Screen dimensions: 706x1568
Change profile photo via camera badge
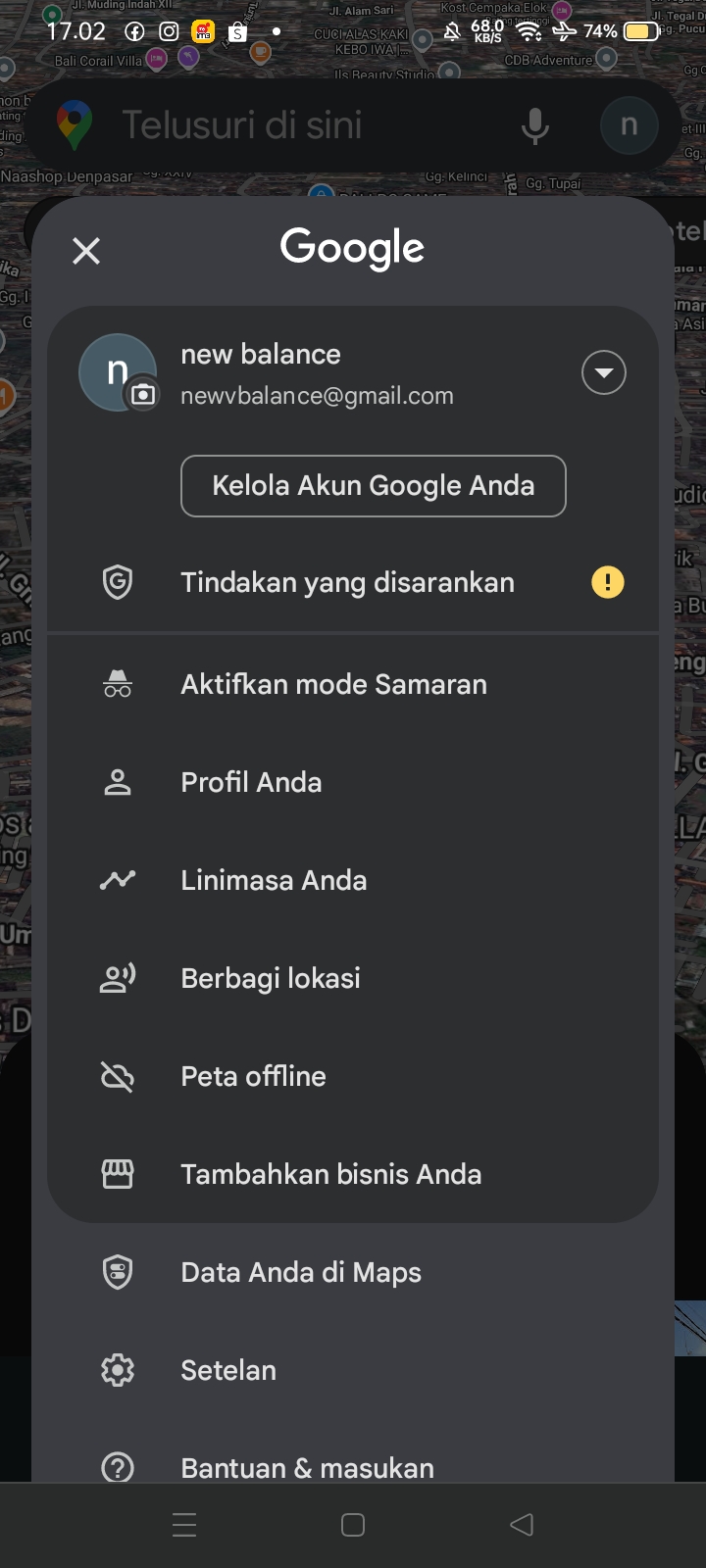pyautogui.click(x=143, y=394)
